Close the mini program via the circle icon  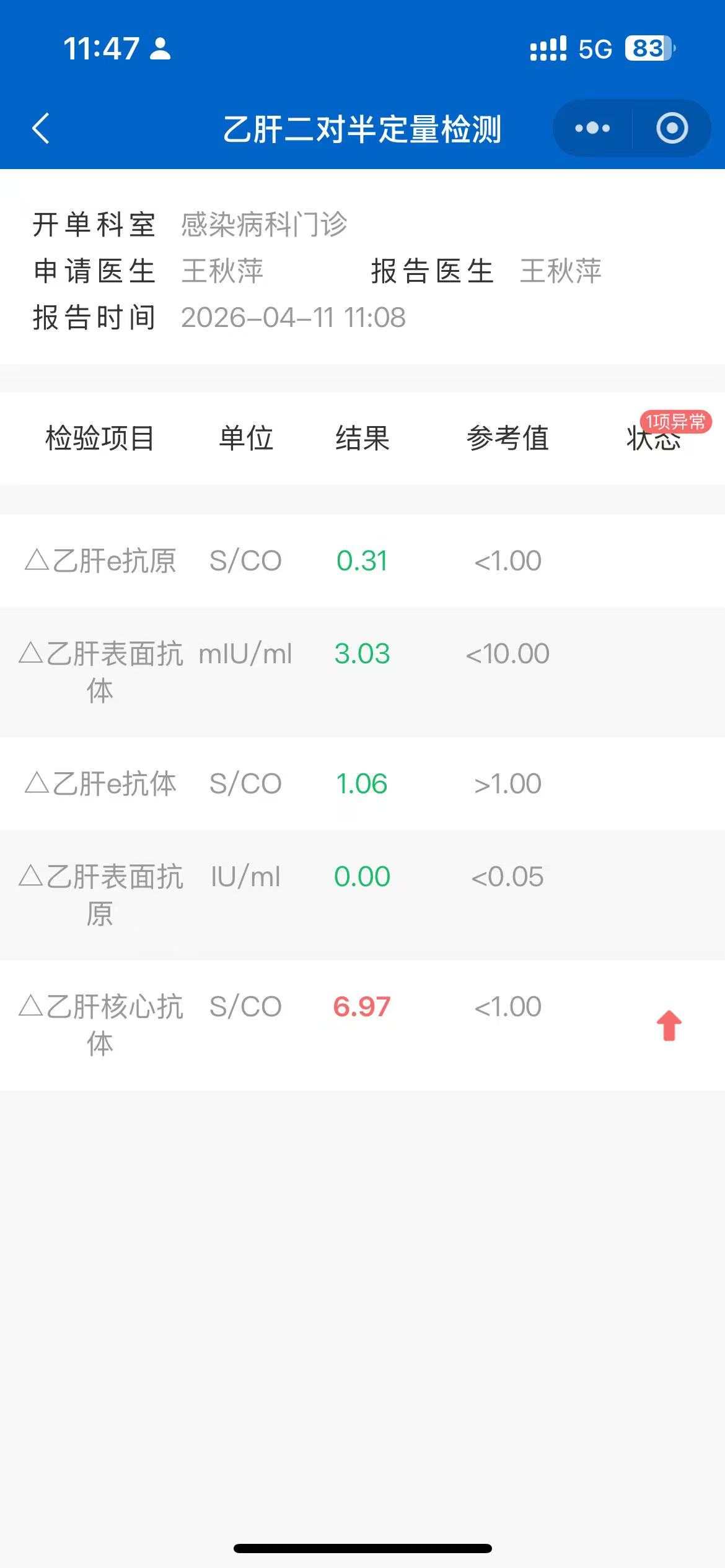pos(672,129)
